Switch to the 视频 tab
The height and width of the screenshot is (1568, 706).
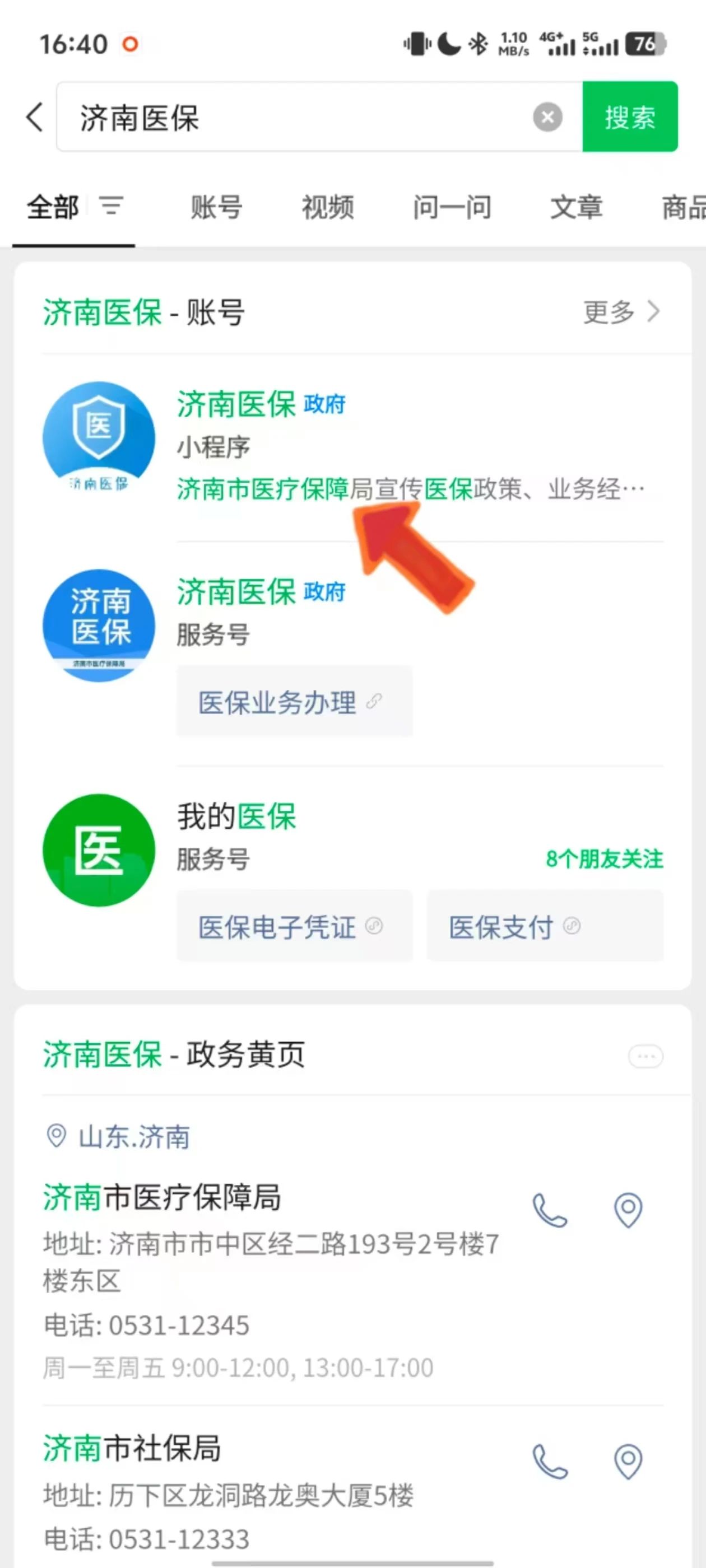coord(328,207)
